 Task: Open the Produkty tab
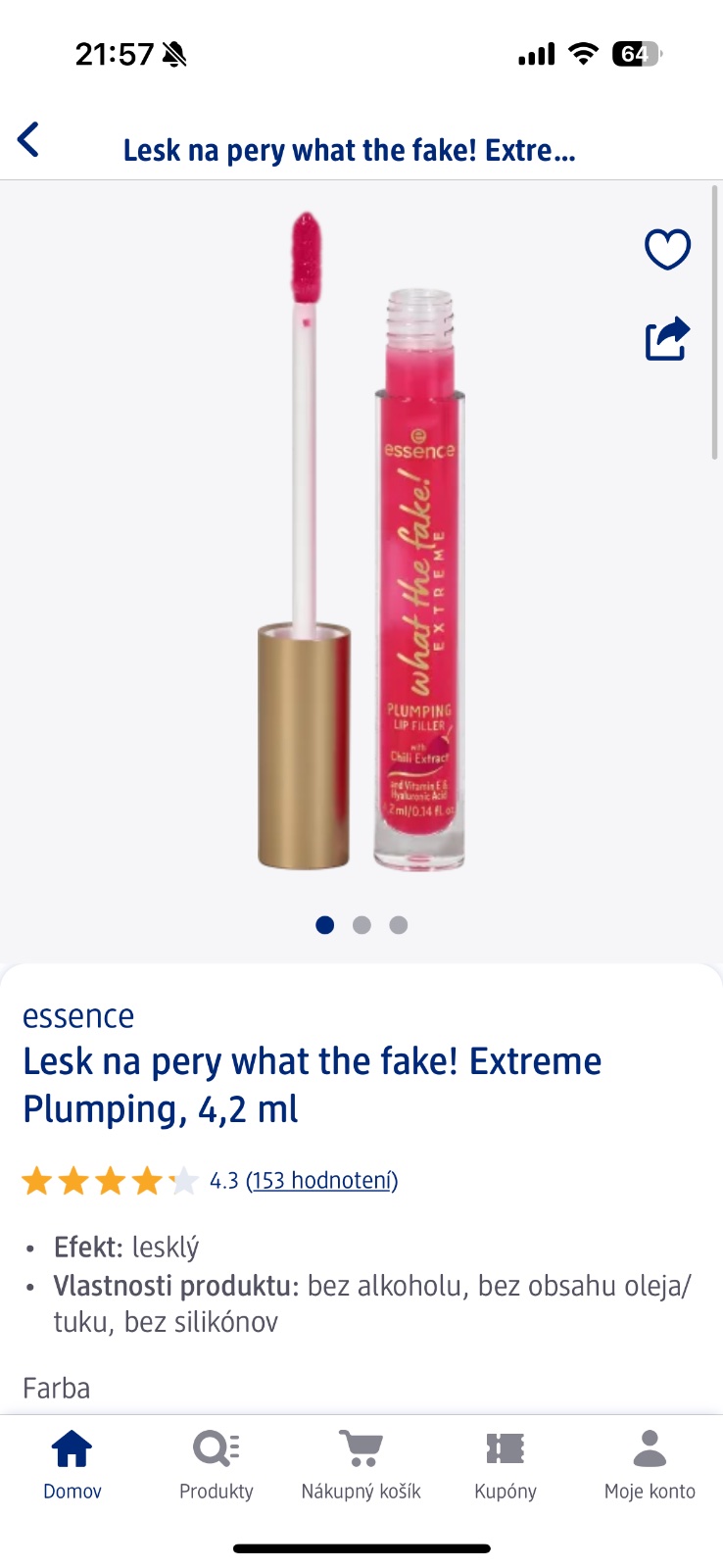click(217, 1463)
